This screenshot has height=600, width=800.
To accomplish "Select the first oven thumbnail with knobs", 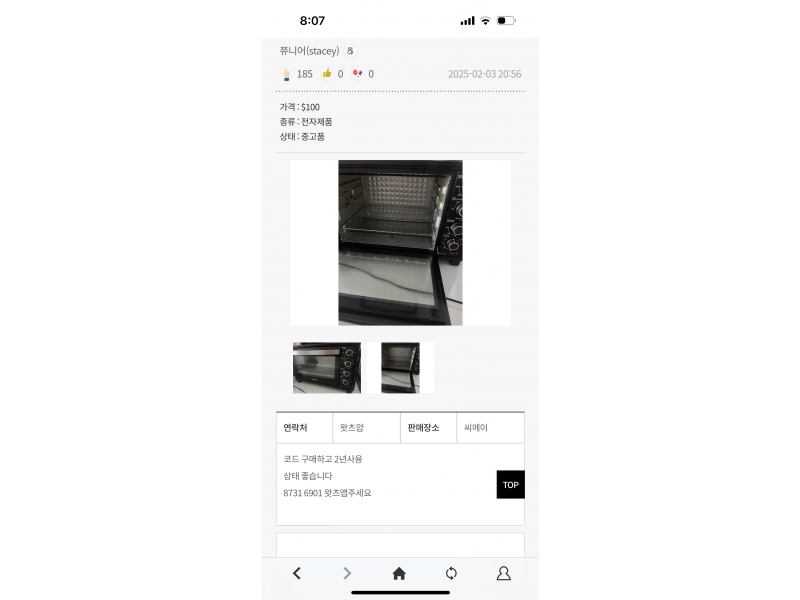I will coord(327,367).
